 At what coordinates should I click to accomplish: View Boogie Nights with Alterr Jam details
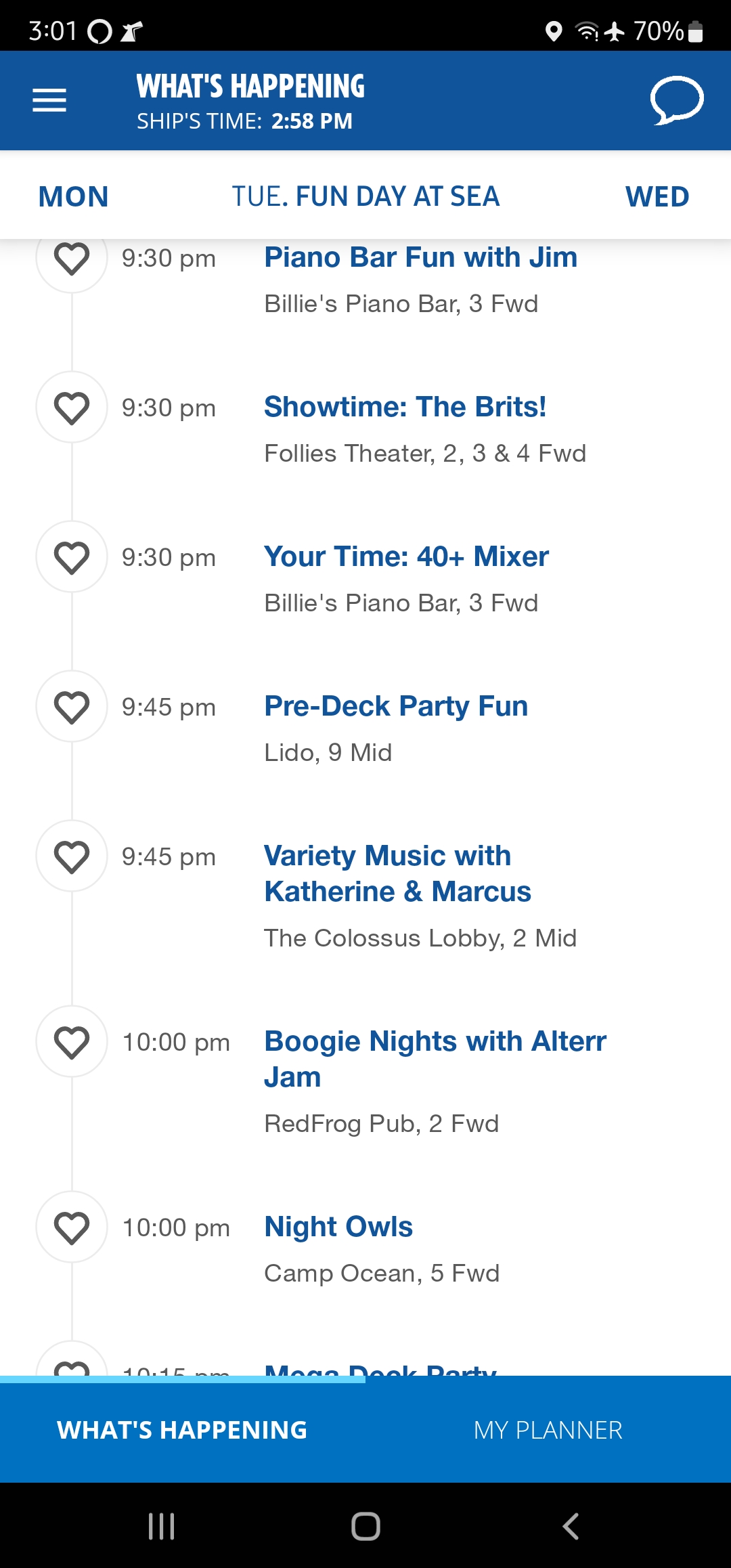[435, 1059]
